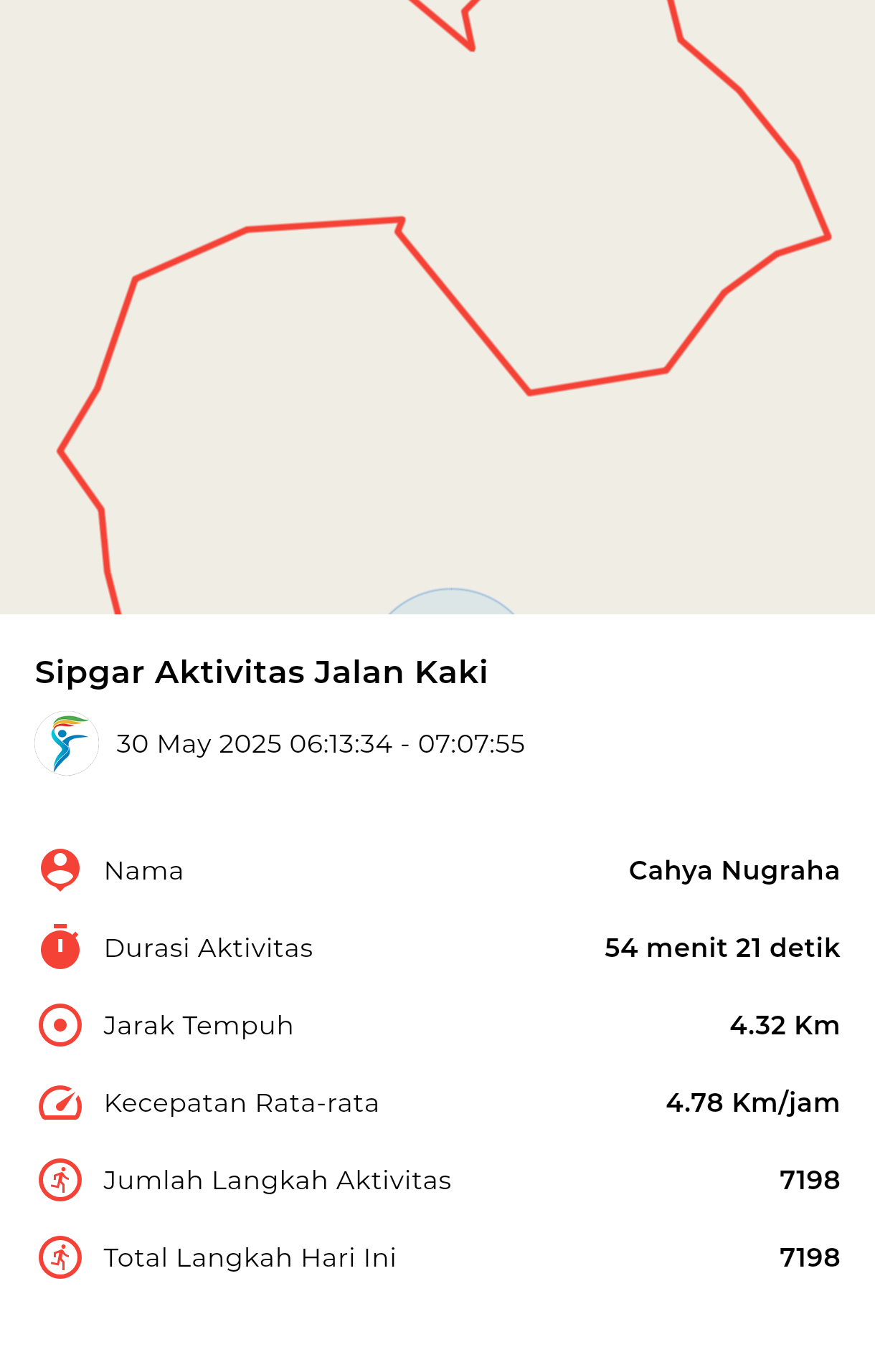Select the speedometer icon for Kecepatan Rata-rata
The height and width of the screenshot is (1372, 875).
click(60, 1102)
